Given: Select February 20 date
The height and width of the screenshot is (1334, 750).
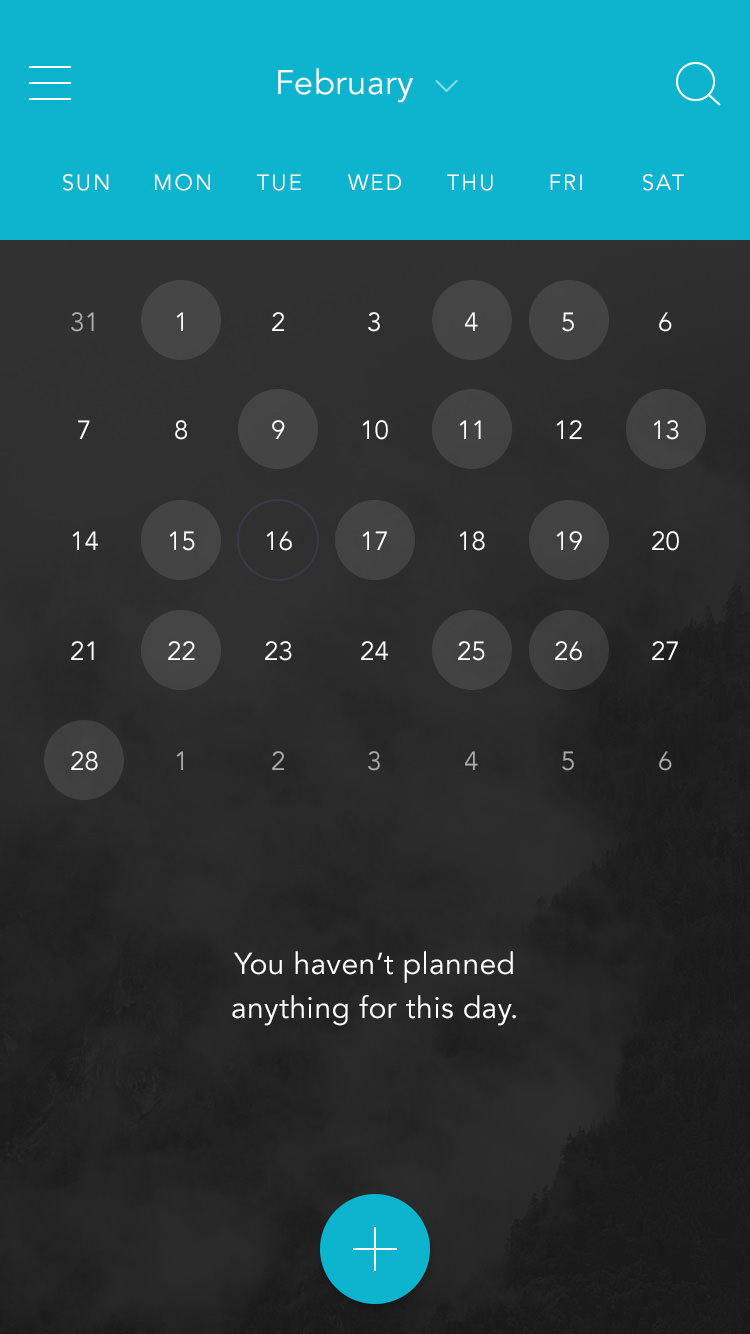Looking at the screenshot, I should coord(666,540).
